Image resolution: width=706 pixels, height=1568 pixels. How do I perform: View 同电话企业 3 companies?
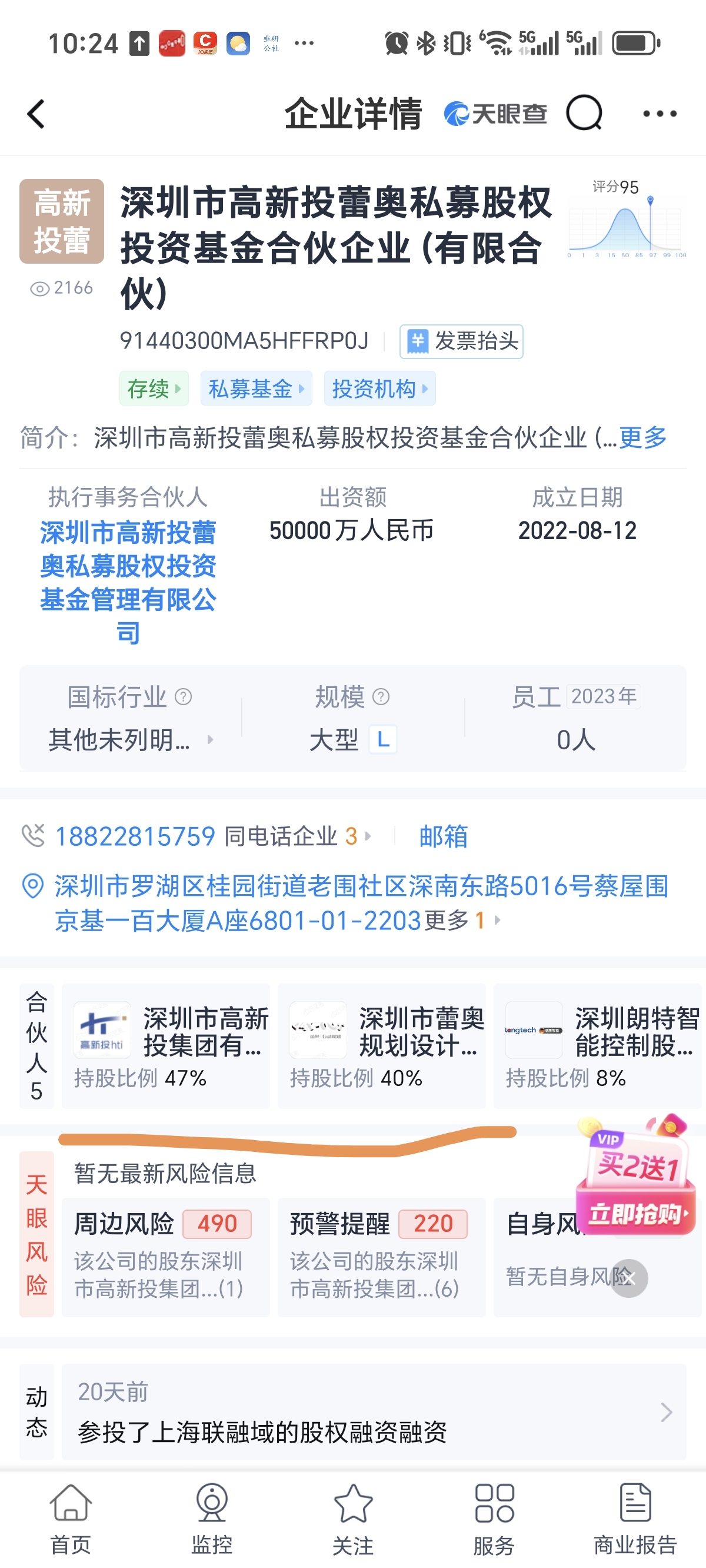coord(298,836)
